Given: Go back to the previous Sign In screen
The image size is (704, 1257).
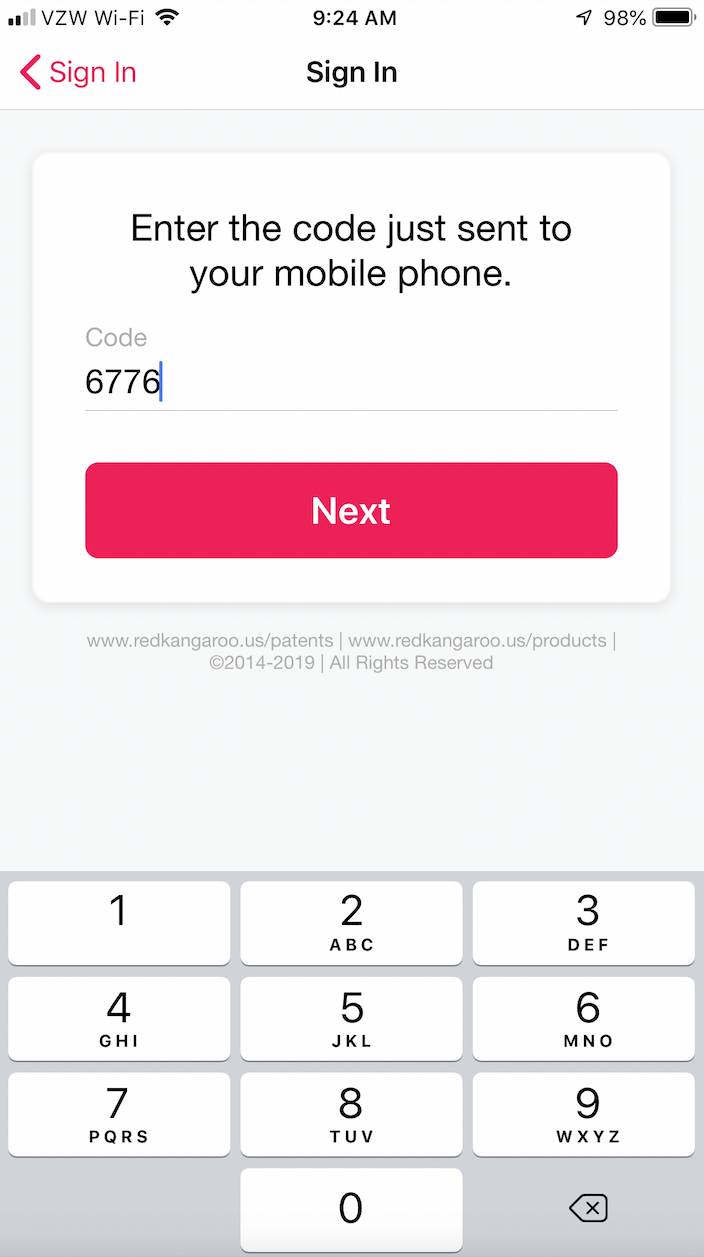Looking at the screenshot, I should (78, 73).
